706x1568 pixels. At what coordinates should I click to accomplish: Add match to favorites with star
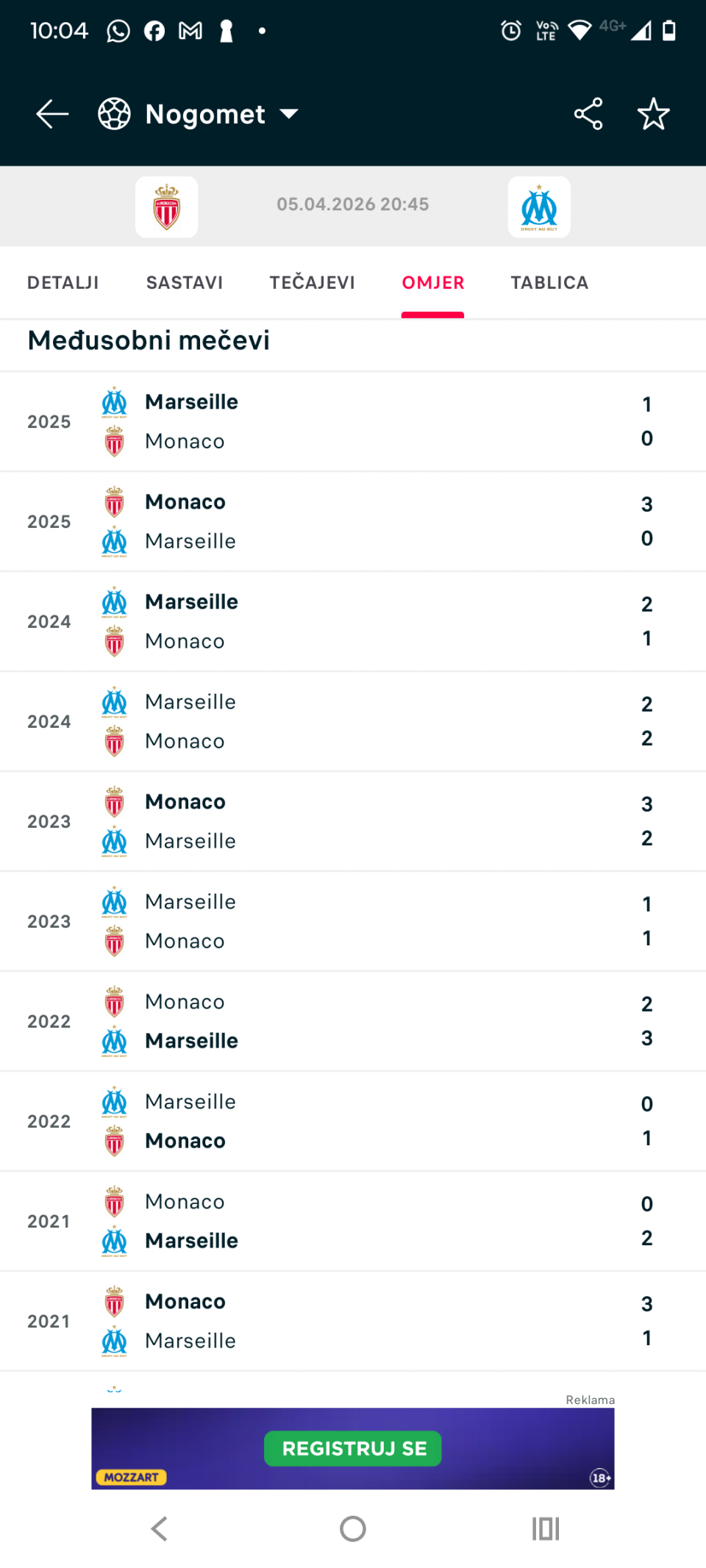coord(653,114)
